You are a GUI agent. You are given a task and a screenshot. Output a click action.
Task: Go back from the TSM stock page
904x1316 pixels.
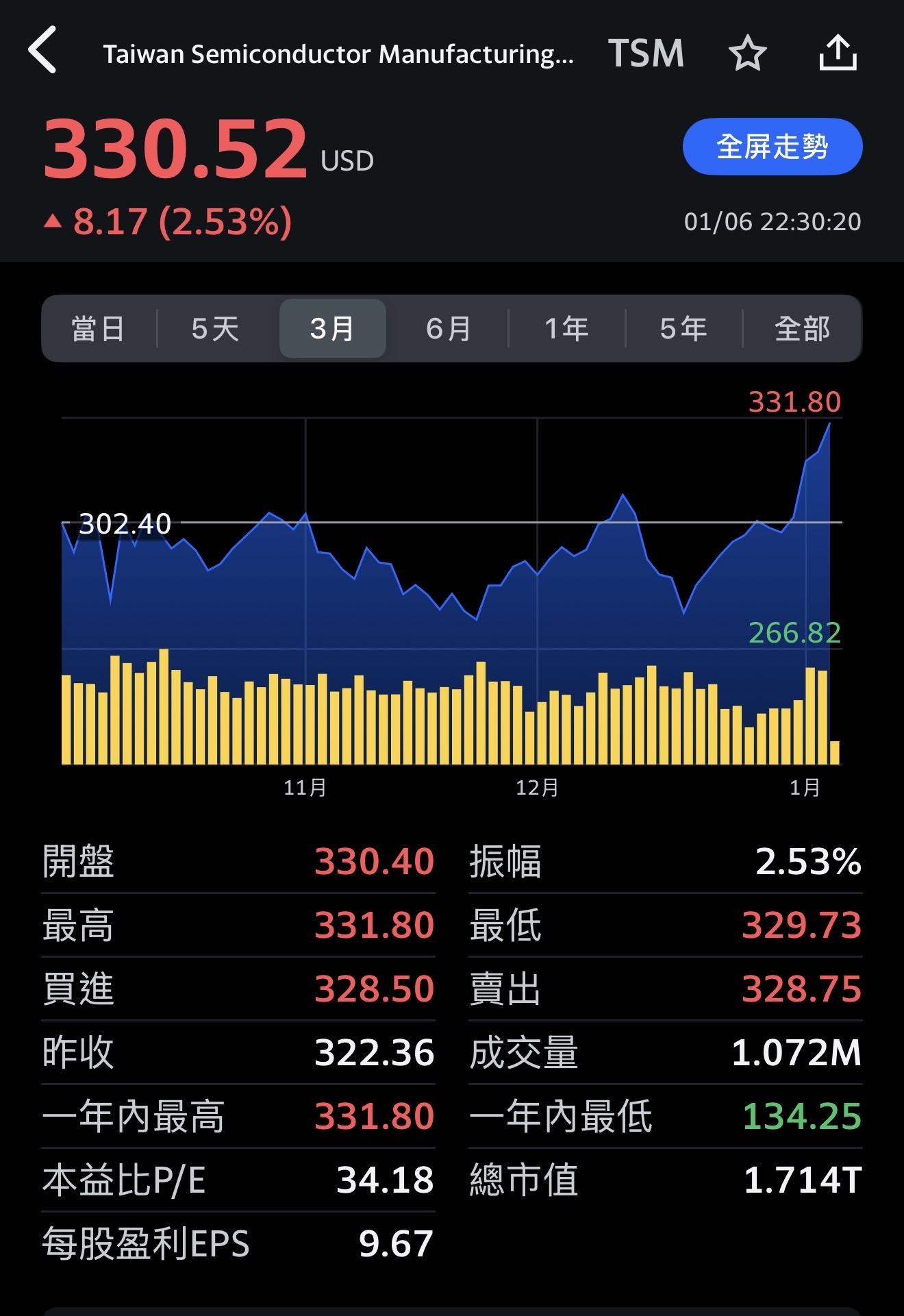pos(42,51)
